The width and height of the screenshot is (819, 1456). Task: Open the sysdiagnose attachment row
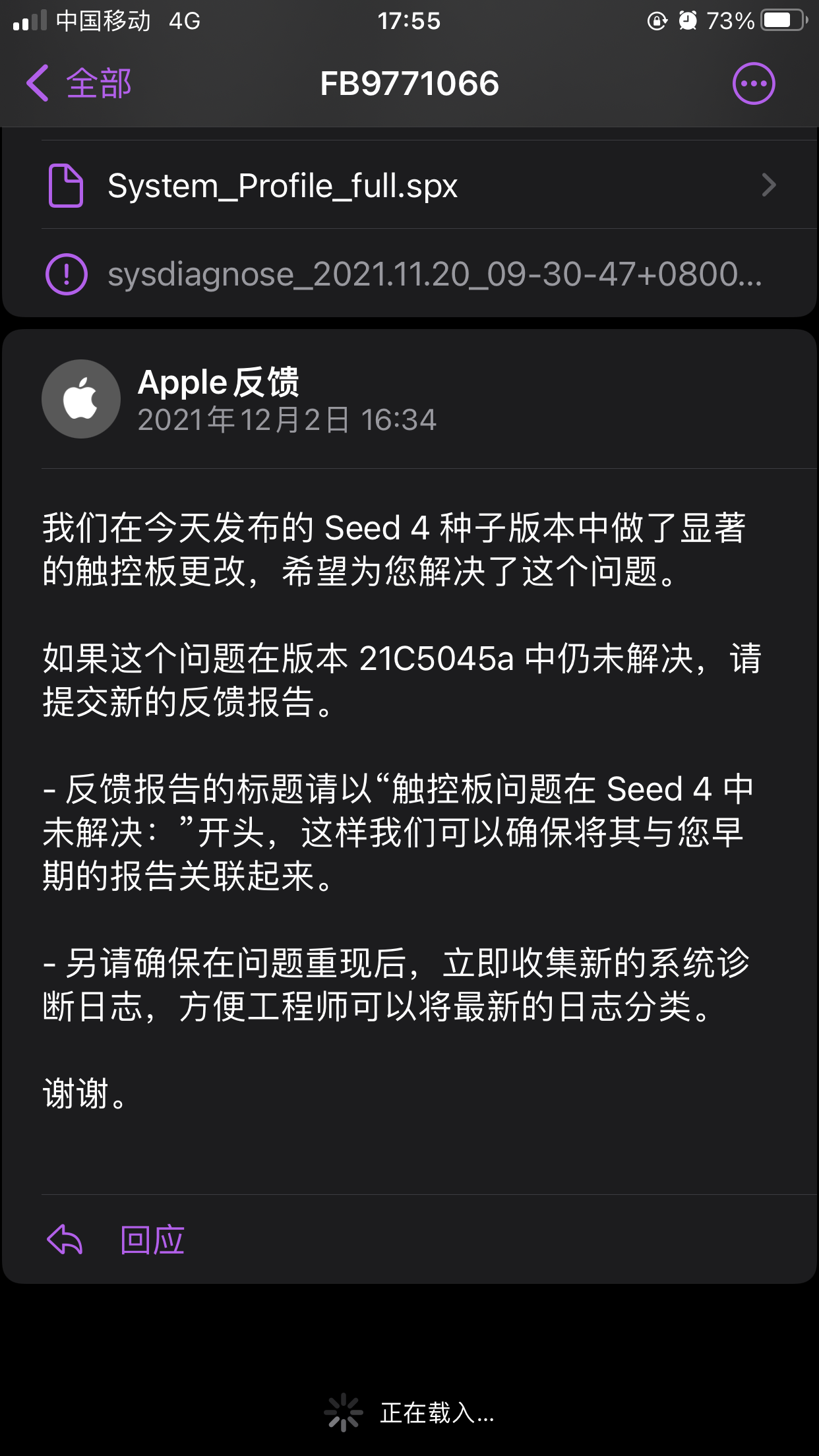tap(409, 274)
